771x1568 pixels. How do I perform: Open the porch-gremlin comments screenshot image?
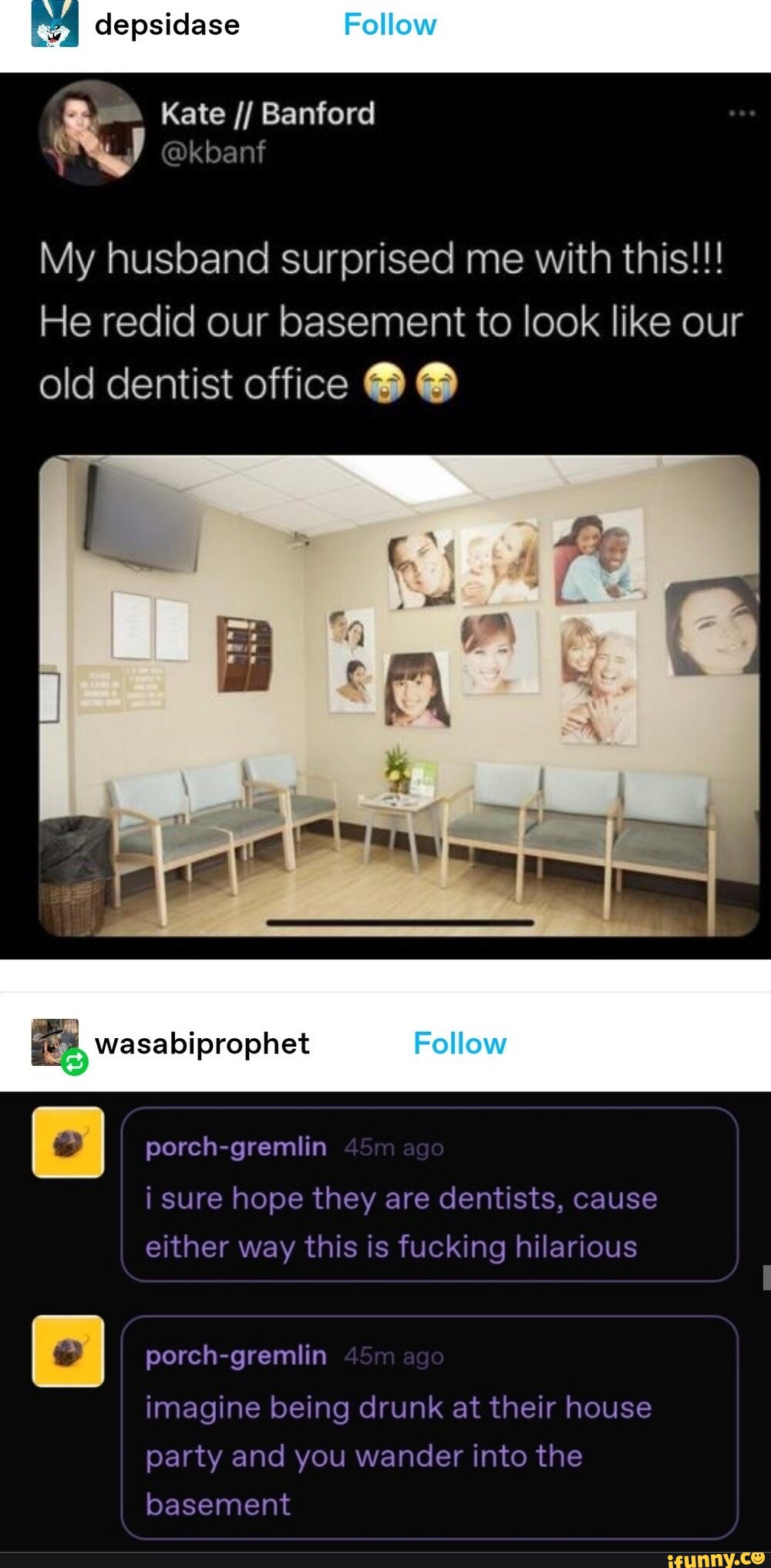click(x=385, y=1320)
